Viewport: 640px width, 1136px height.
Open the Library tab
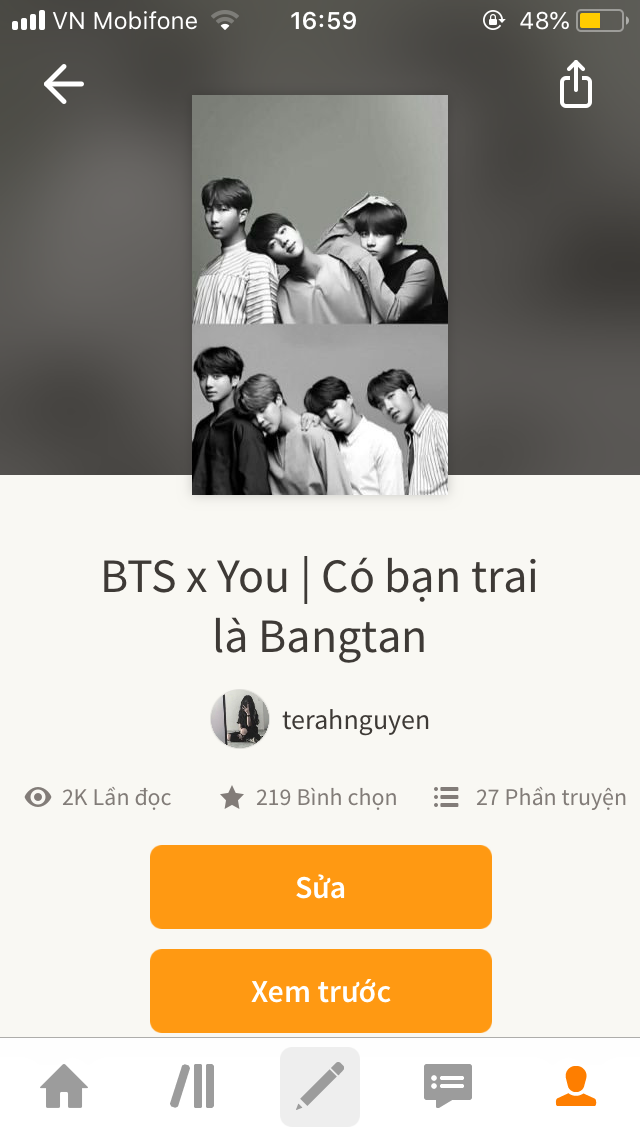192,1087
